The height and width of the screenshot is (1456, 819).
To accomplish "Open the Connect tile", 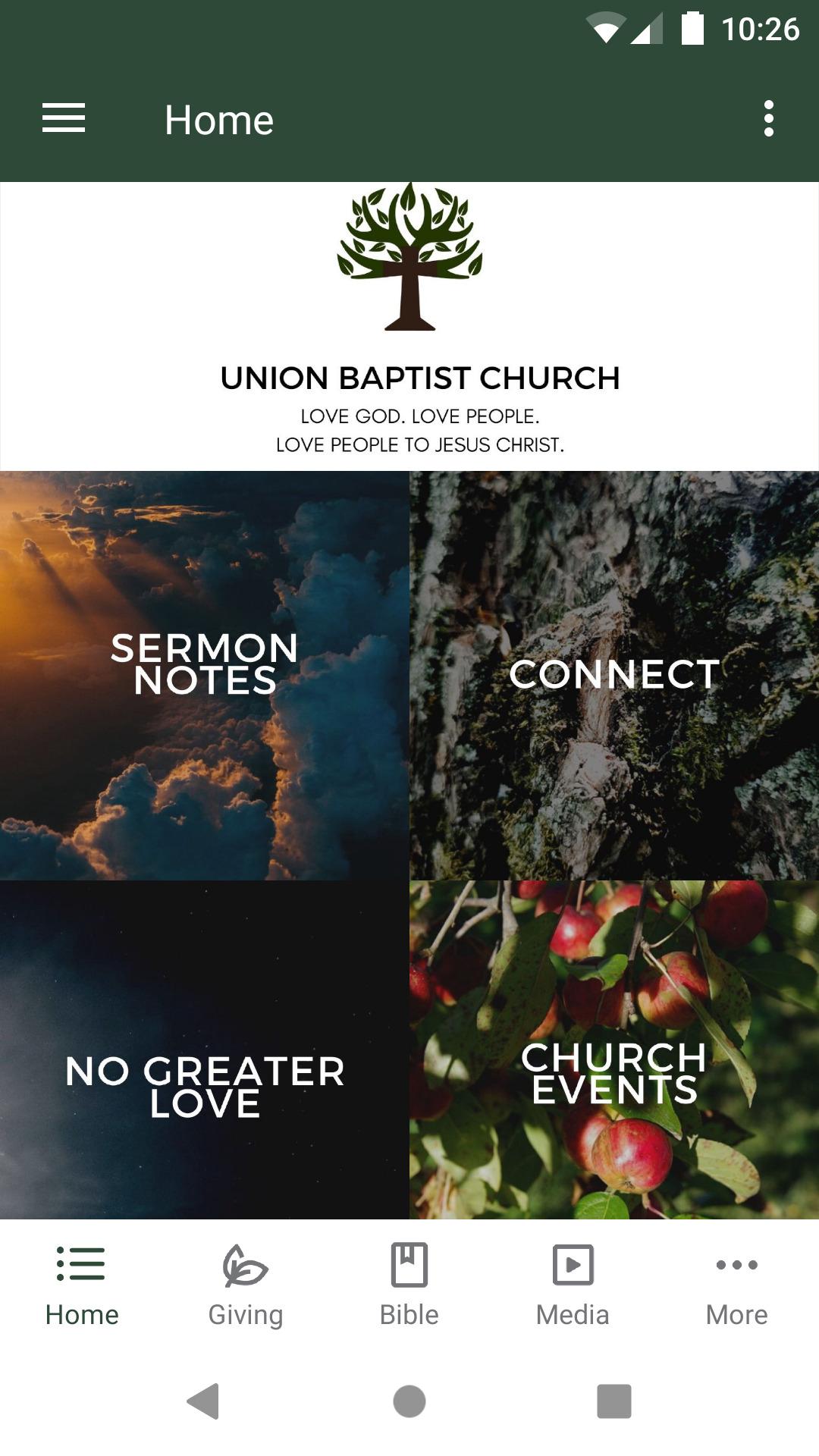I will click(x=614, y=675).
